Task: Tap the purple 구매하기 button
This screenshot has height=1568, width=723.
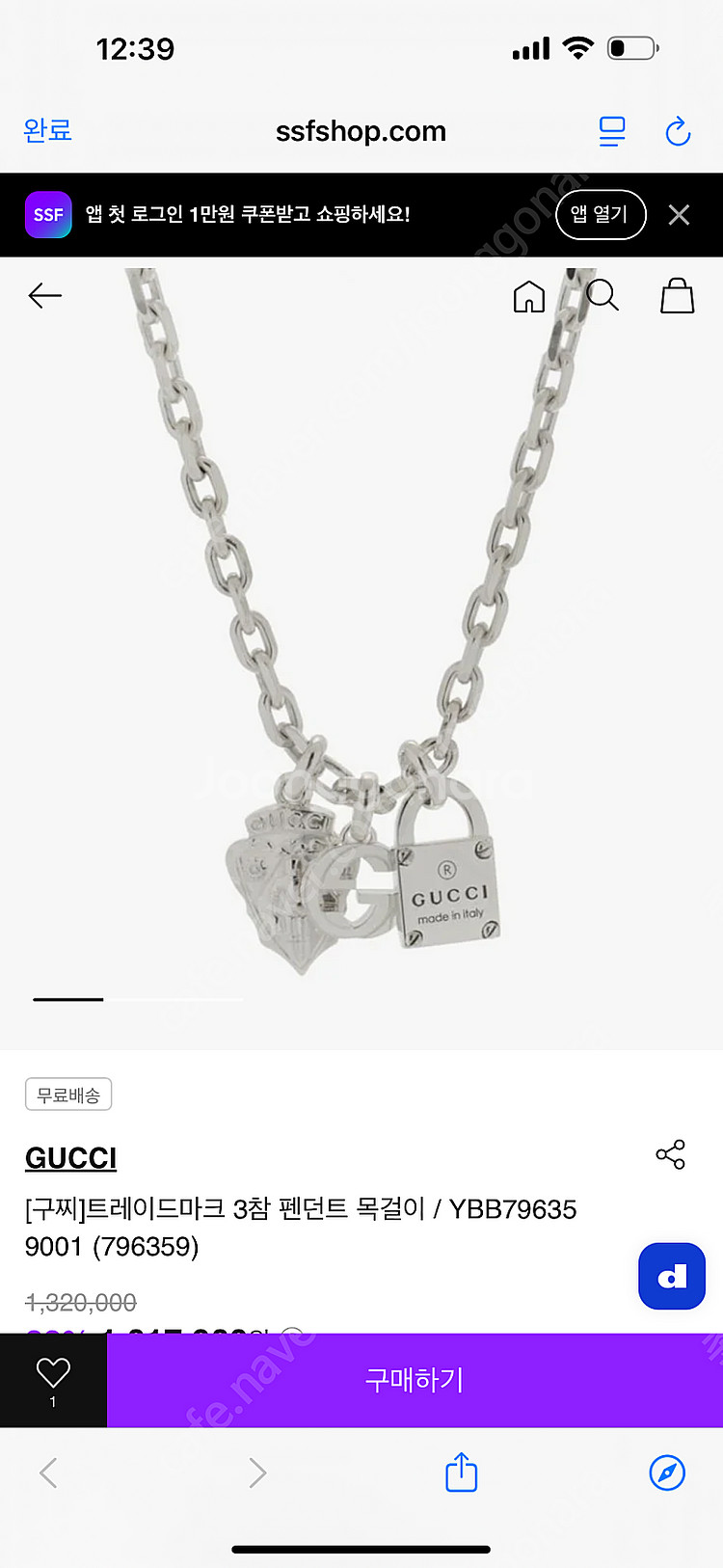Action: [x=415, y=1380]
